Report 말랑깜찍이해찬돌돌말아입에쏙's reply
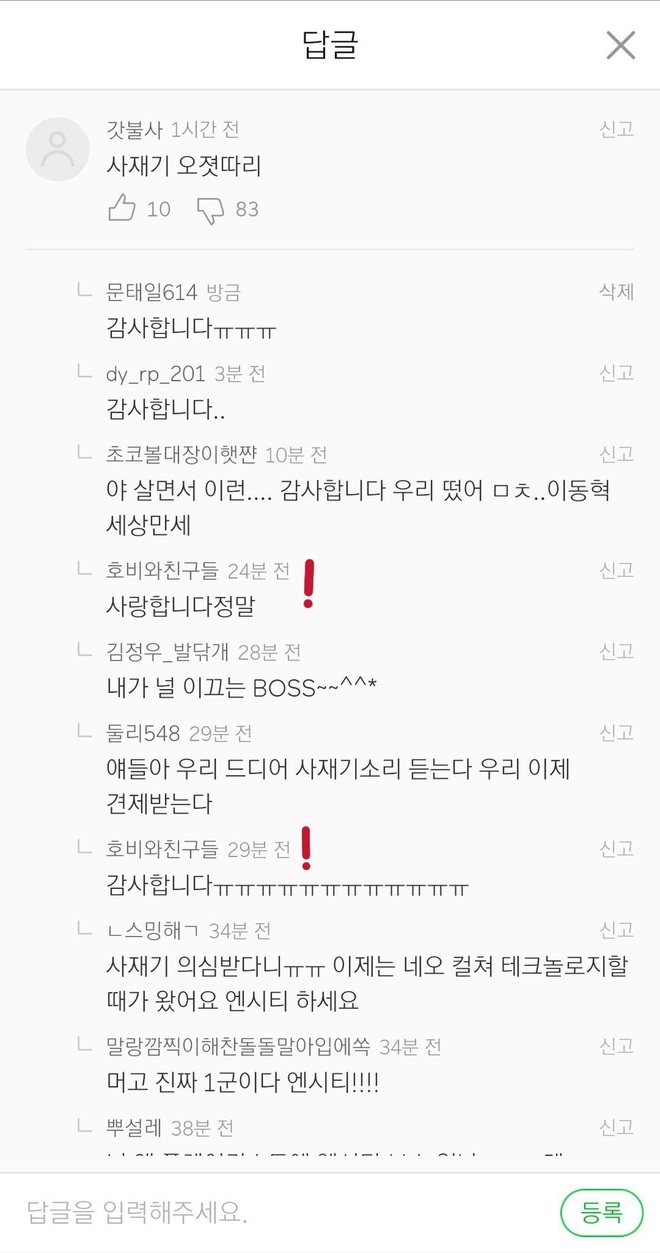Viewport: 660px width, 1253px height. pyautogui.click(x=616, y=1046)
